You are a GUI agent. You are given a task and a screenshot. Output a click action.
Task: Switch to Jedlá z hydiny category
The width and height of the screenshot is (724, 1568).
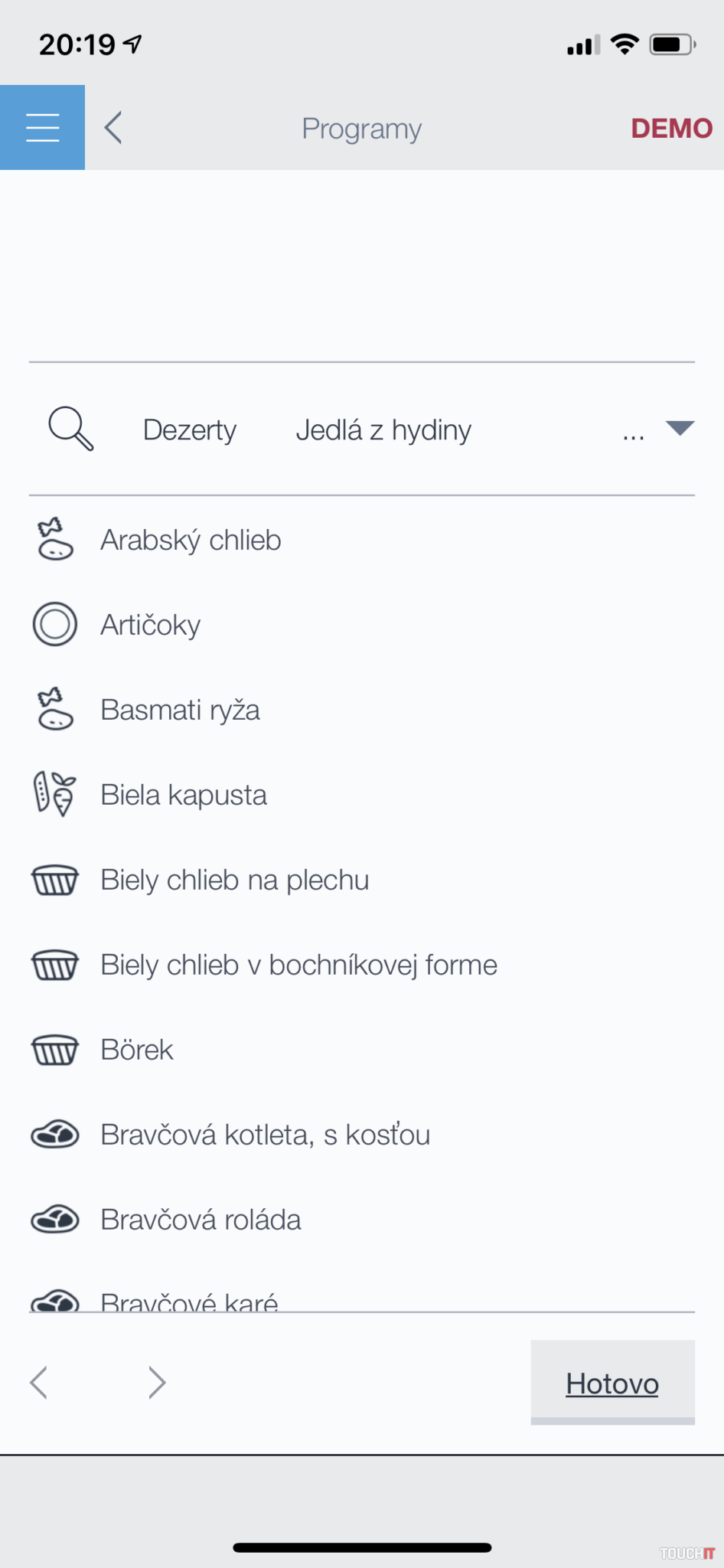point(383,430)
